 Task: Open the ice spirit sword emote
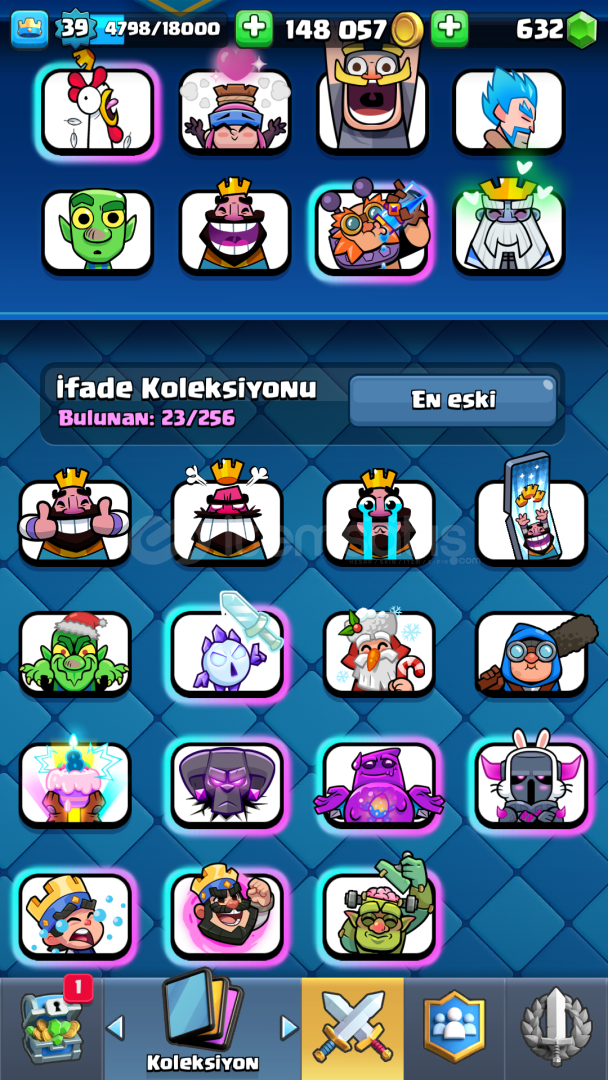coord(227,653)
